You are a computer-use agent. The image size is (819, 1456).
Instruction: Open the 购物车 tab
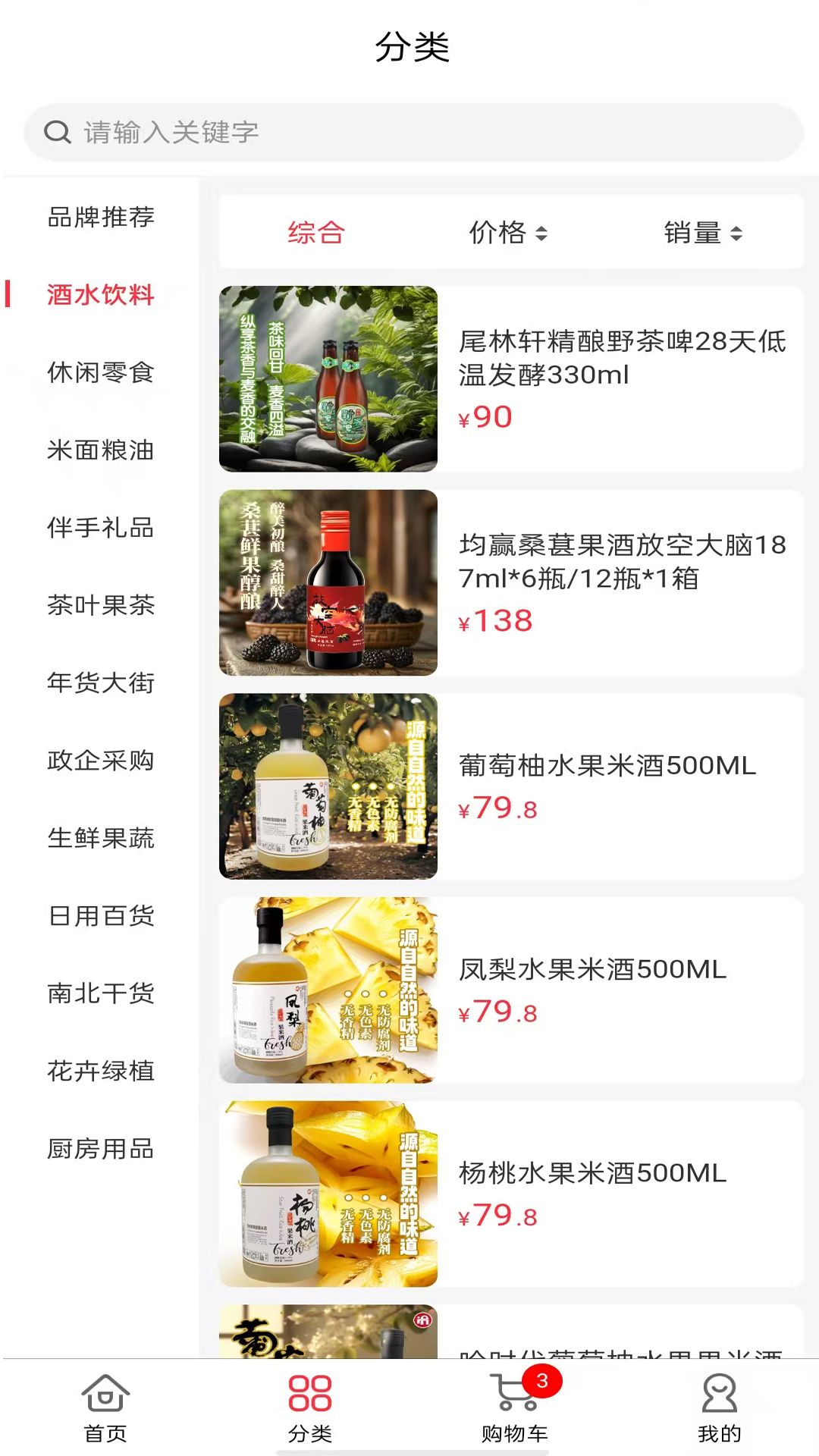[515, 1407]
